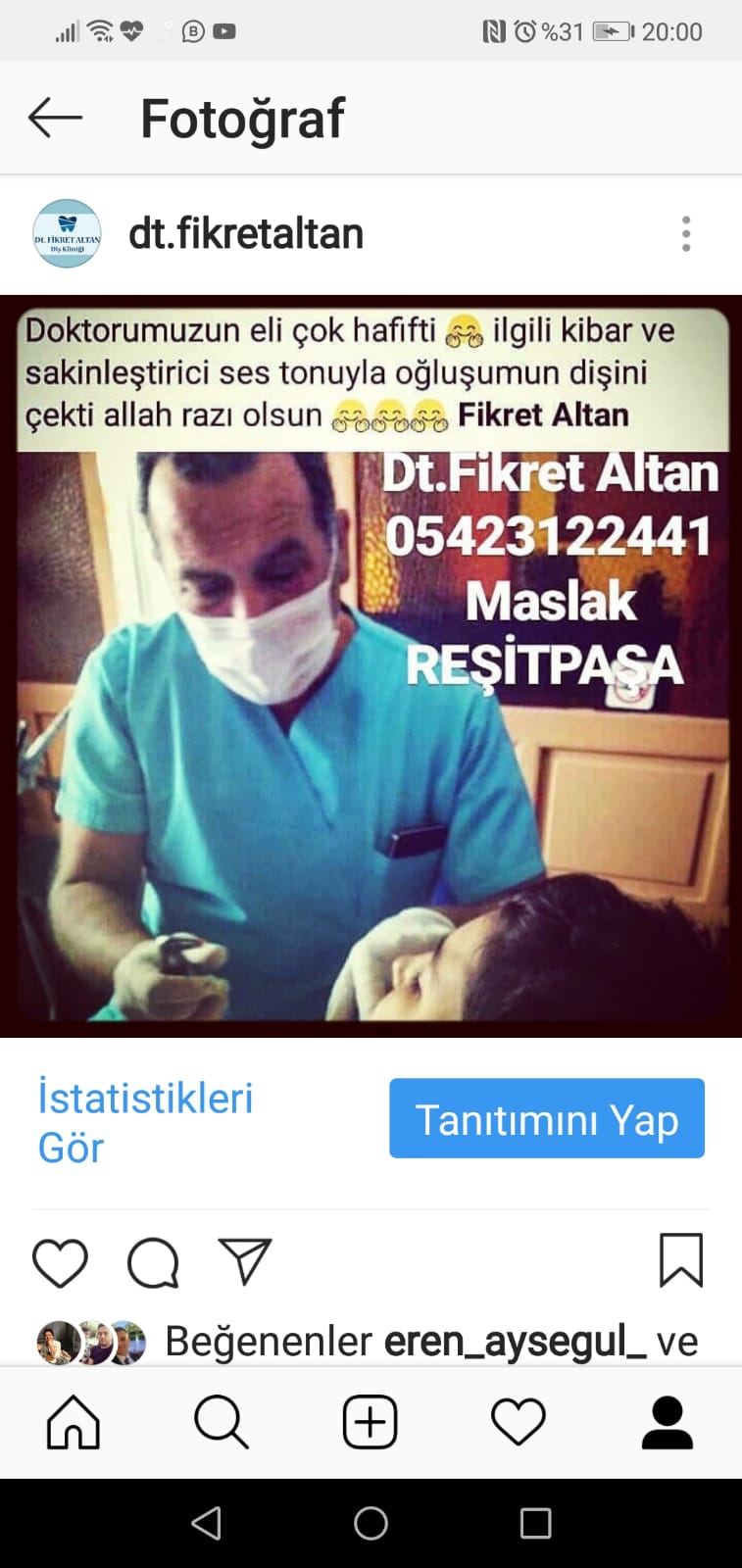Open eren_aysegul_ from the likes line
The image size is (742, 1568).
coord(515,1342)
